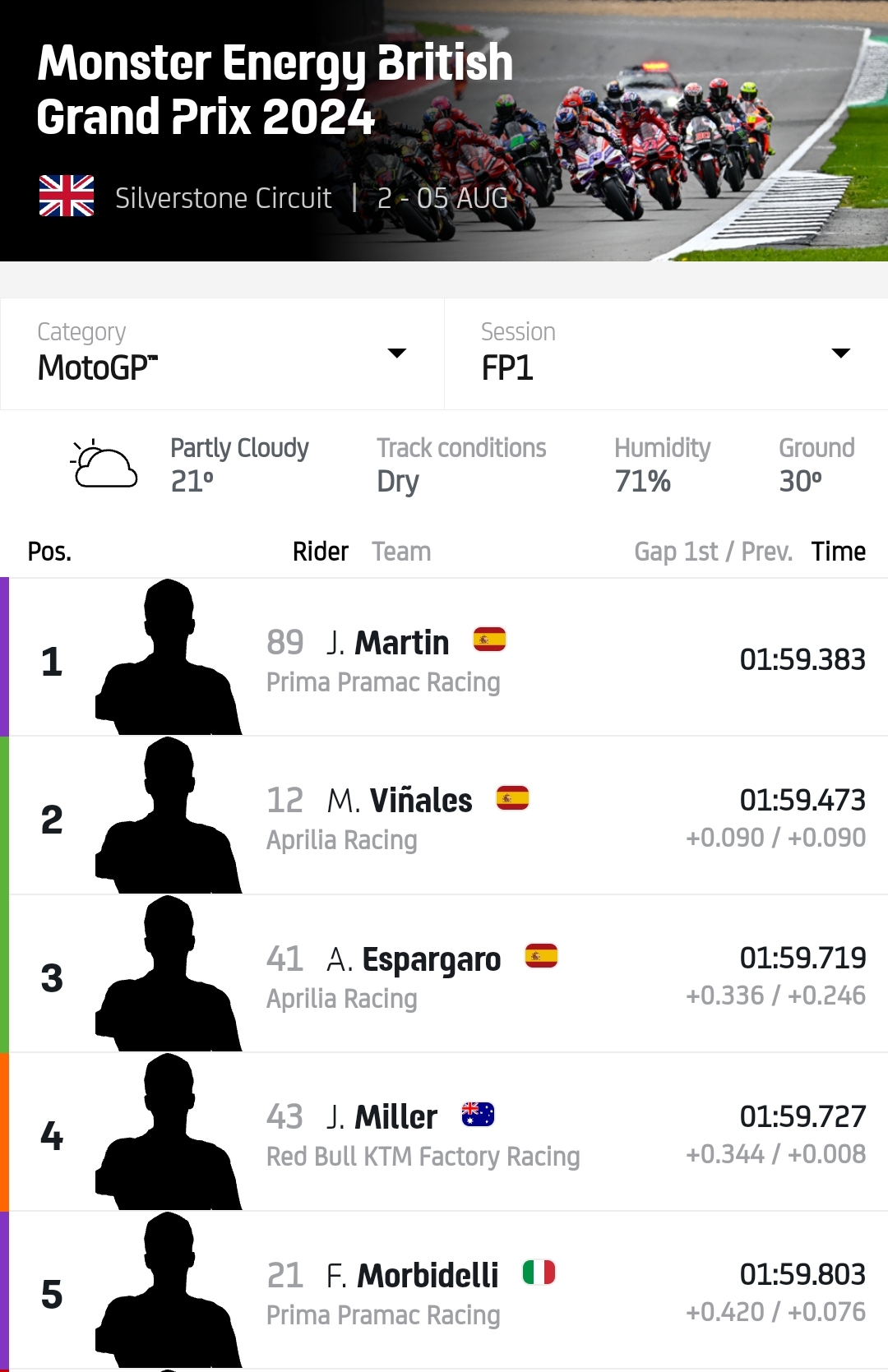
Task: Open the Category dropdown showing MotoGP
Action: (x=222, y=353)
